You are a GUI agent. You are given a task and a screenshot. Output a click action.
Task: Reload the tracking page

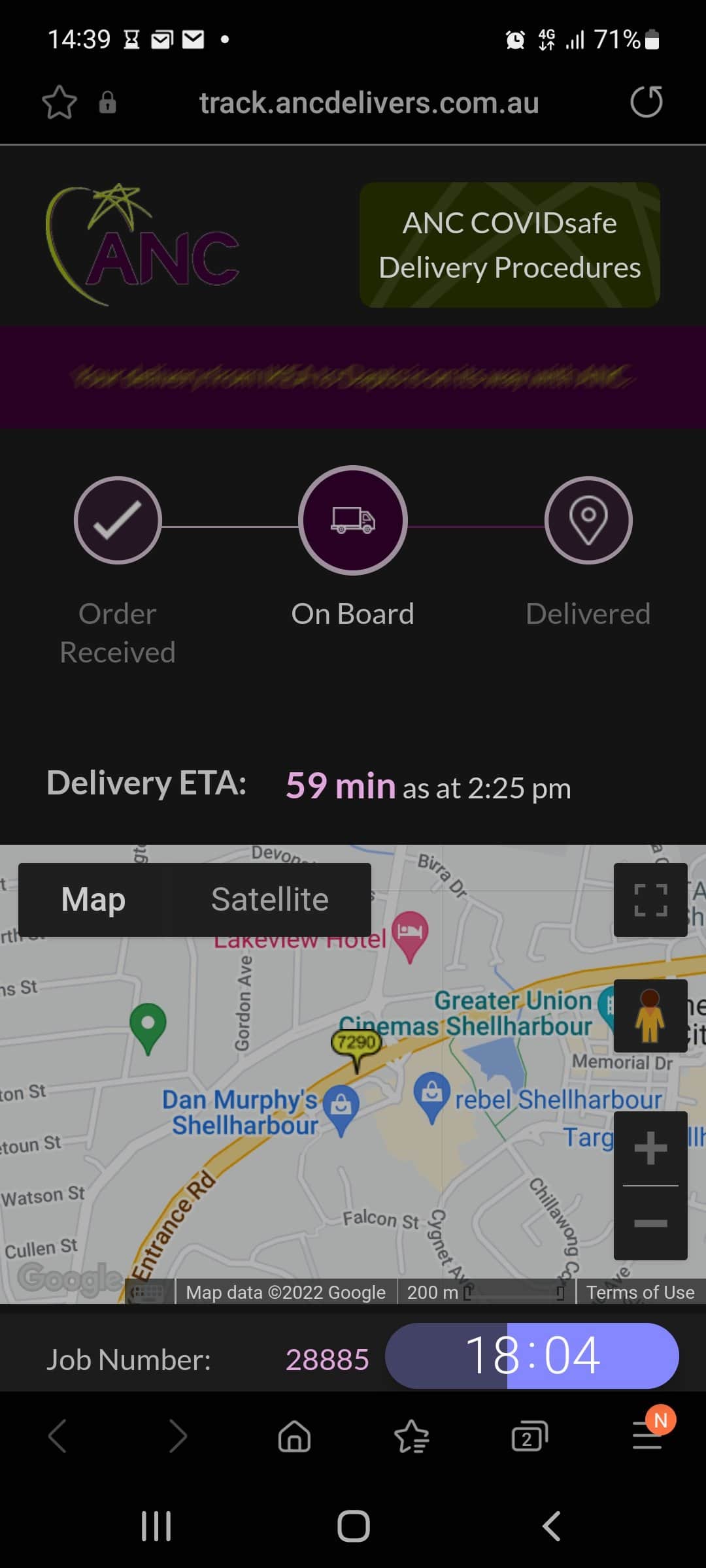click(646, 102)
